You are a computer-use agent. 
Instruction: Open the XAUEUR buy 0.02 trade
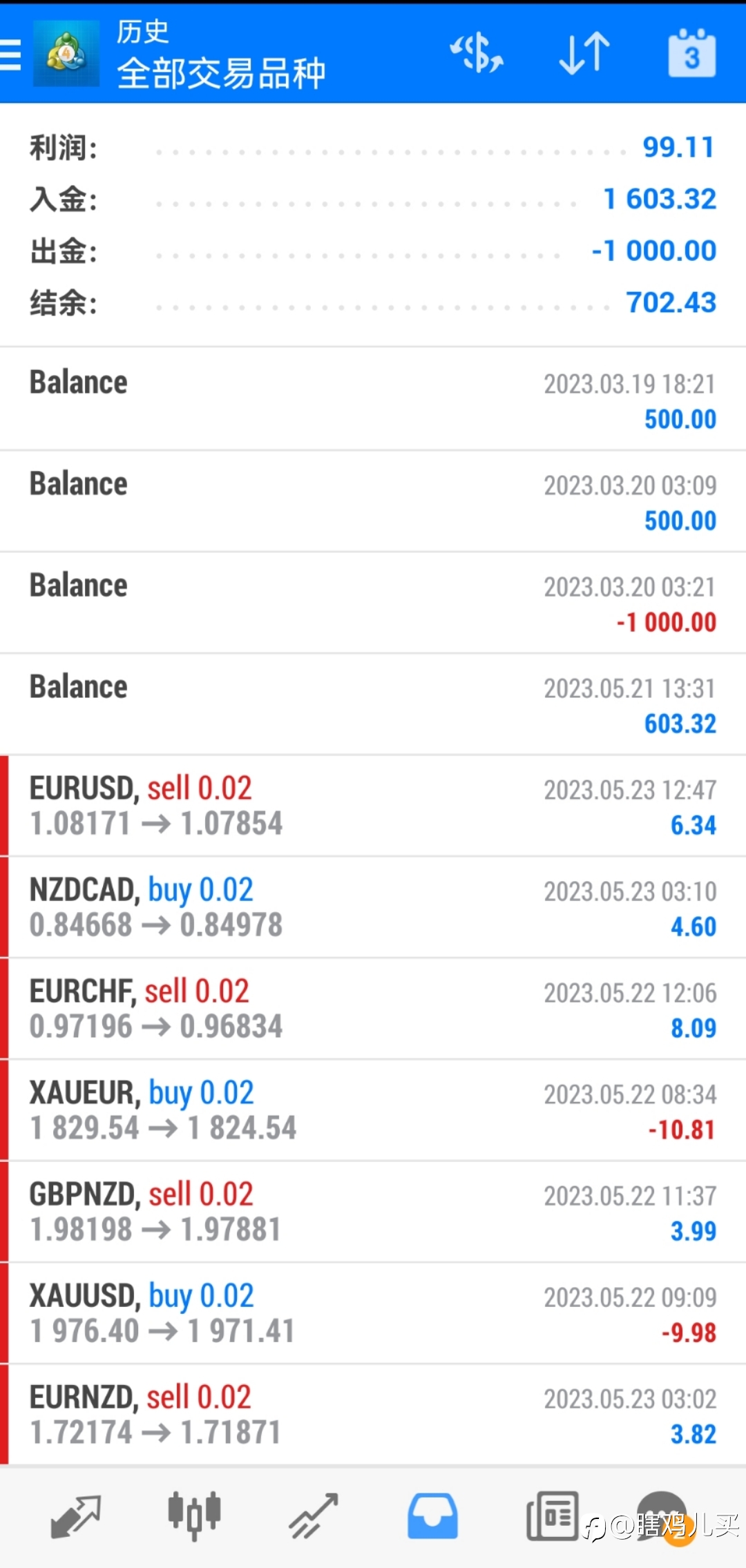coord(373,1110)
